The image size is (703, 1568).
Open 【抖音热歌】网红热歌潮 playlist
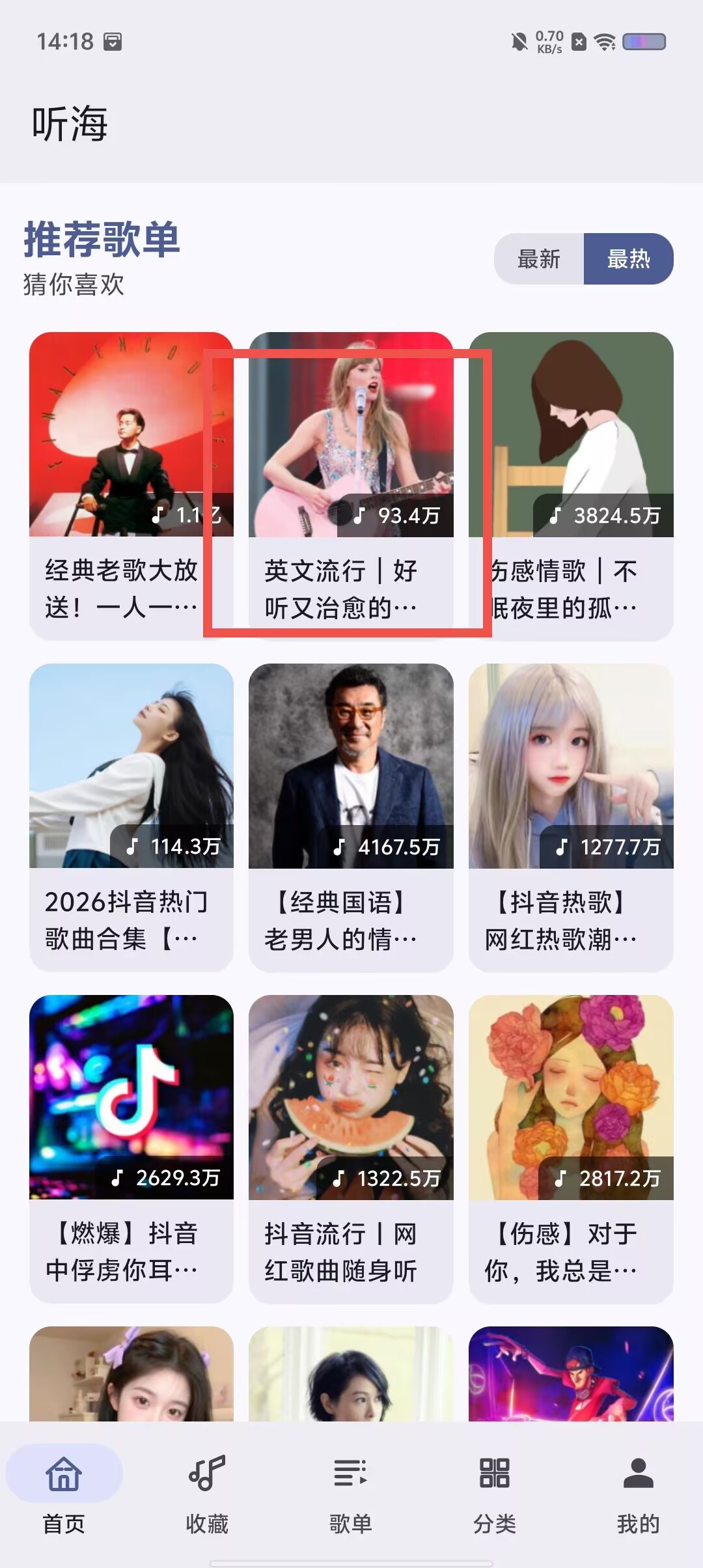(x=571, y=818)
